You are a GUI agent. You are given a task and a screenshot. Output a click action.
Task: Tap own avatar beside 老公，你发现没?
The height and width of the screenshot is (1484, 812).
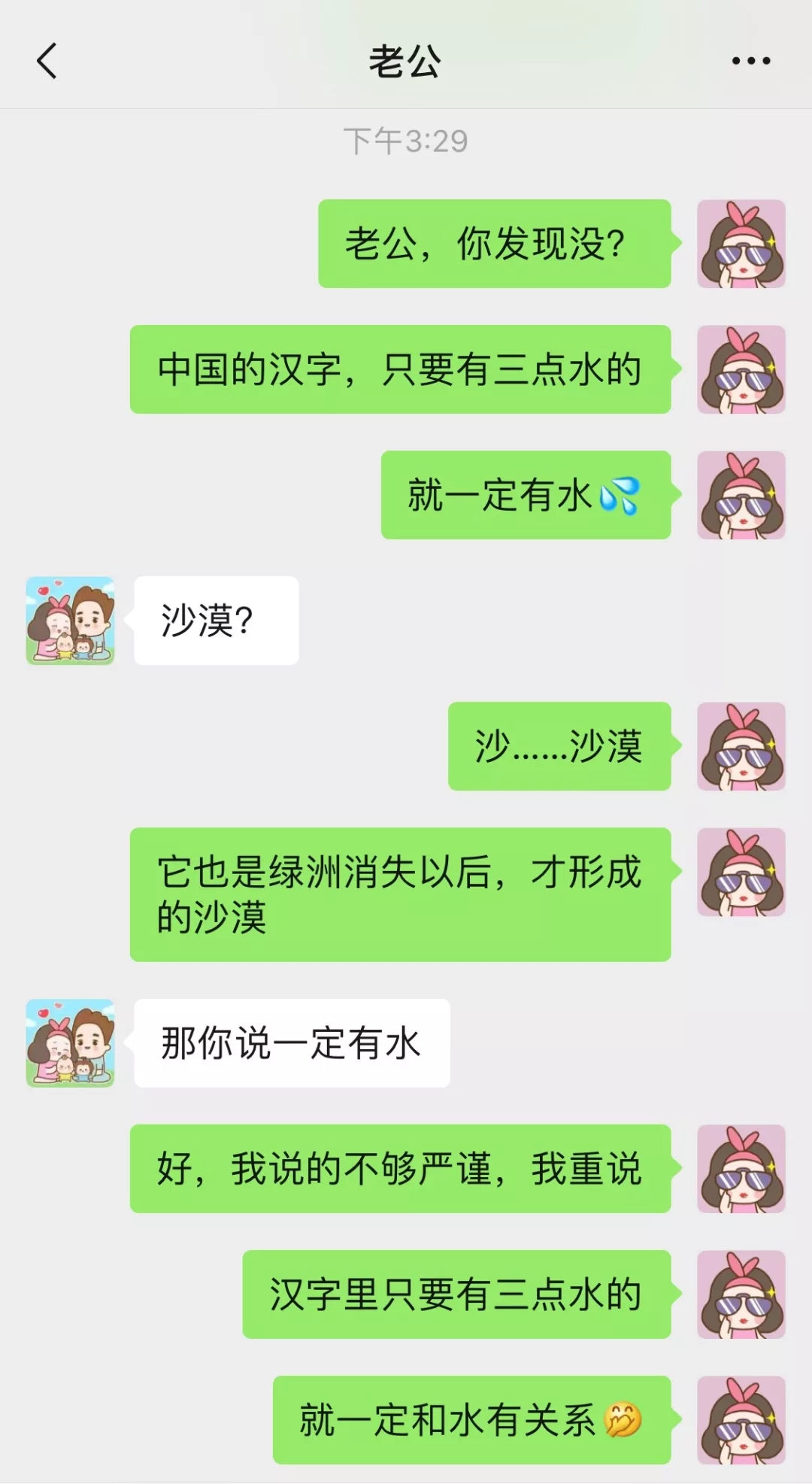pyautogui.click(x=741, y=244)
